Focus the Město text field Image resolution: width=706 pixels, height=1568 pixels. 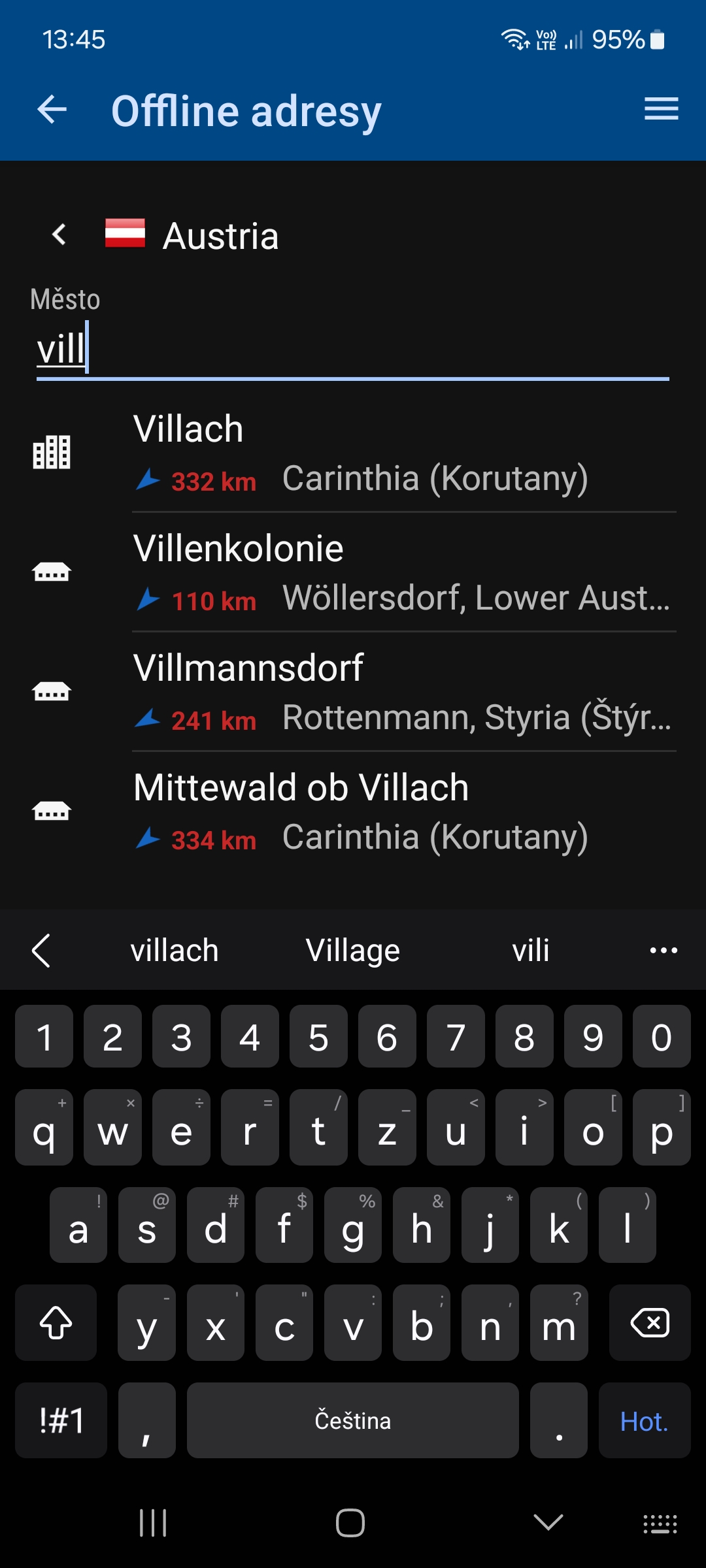[353, 349]
